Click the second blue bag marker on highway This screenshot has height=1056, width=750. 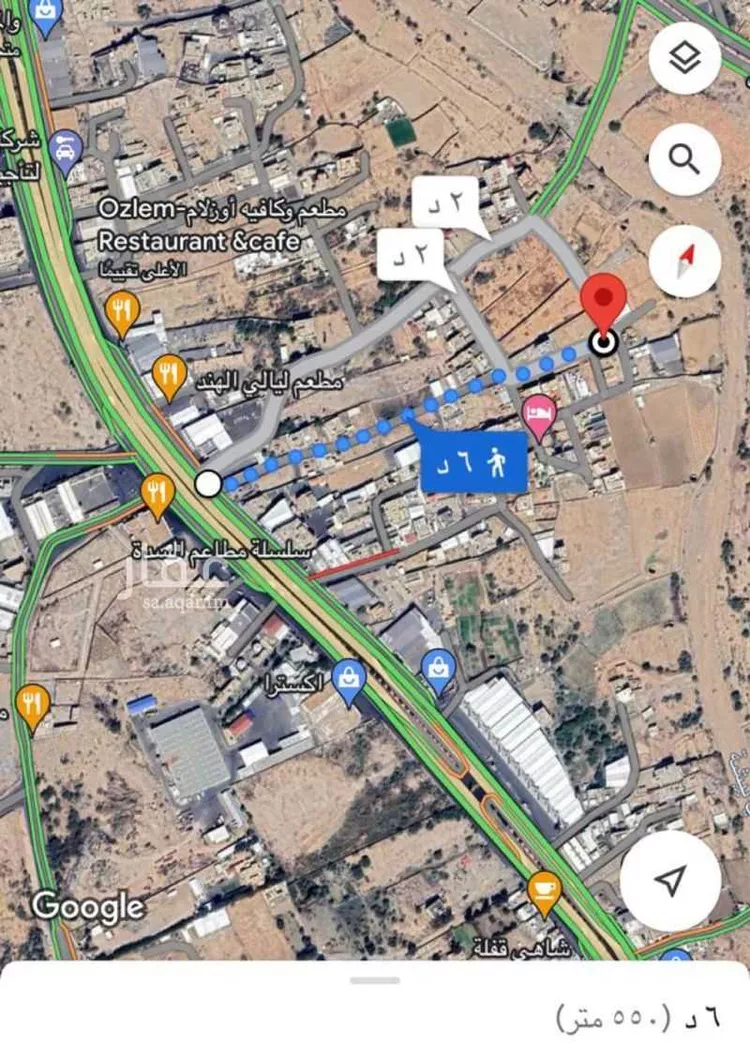pyautogui.click(x=437, y=665)
